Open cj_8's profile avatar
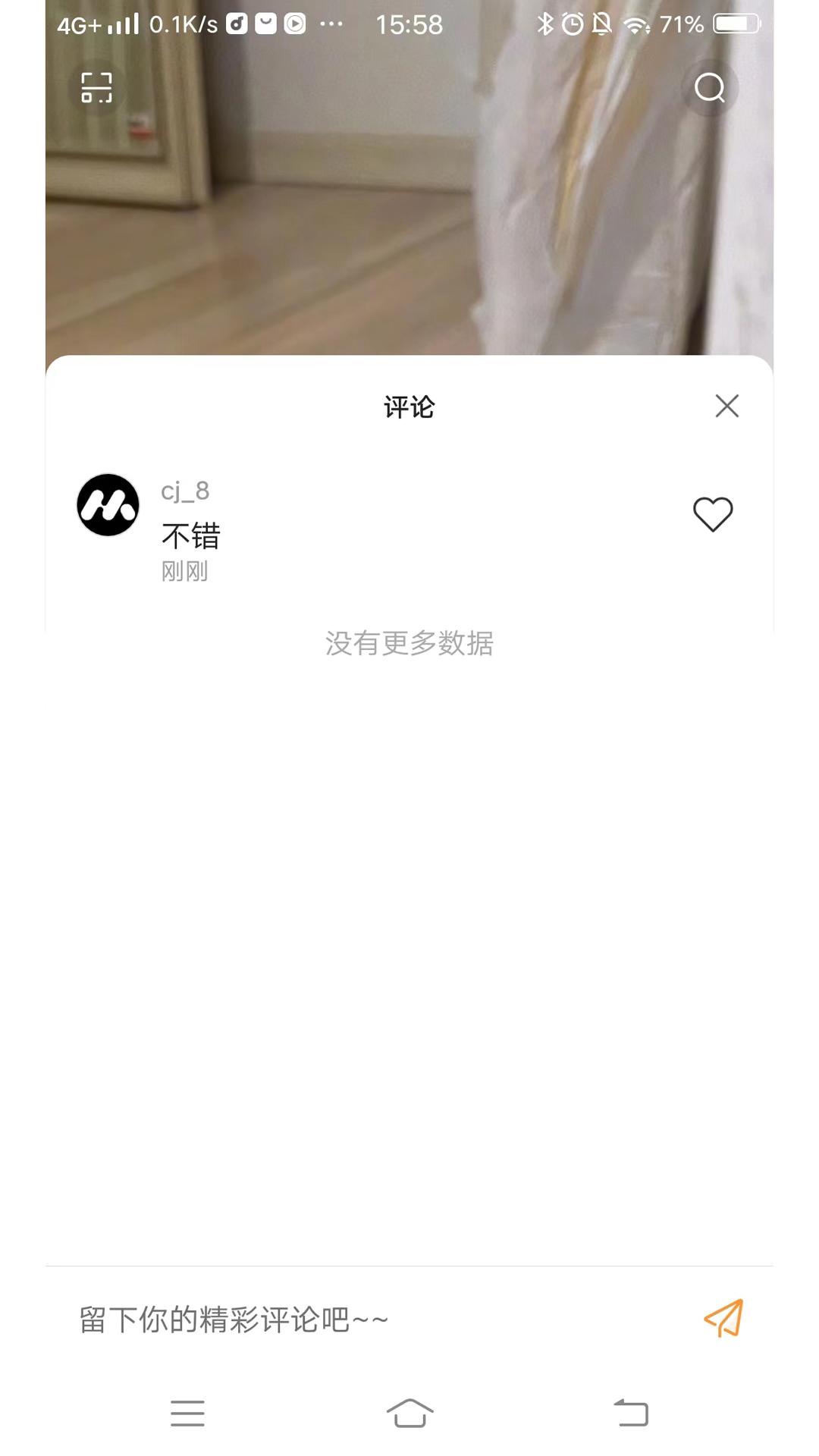The height and width of the screenshot is (1456, 819). pos(108,506)
